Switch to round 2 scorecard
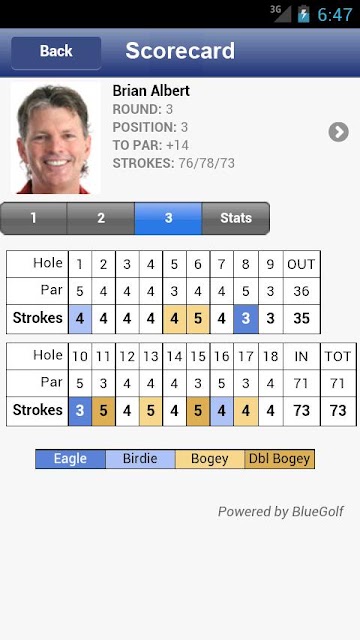This screenshot has height=640, width=360. click(101, 218)
